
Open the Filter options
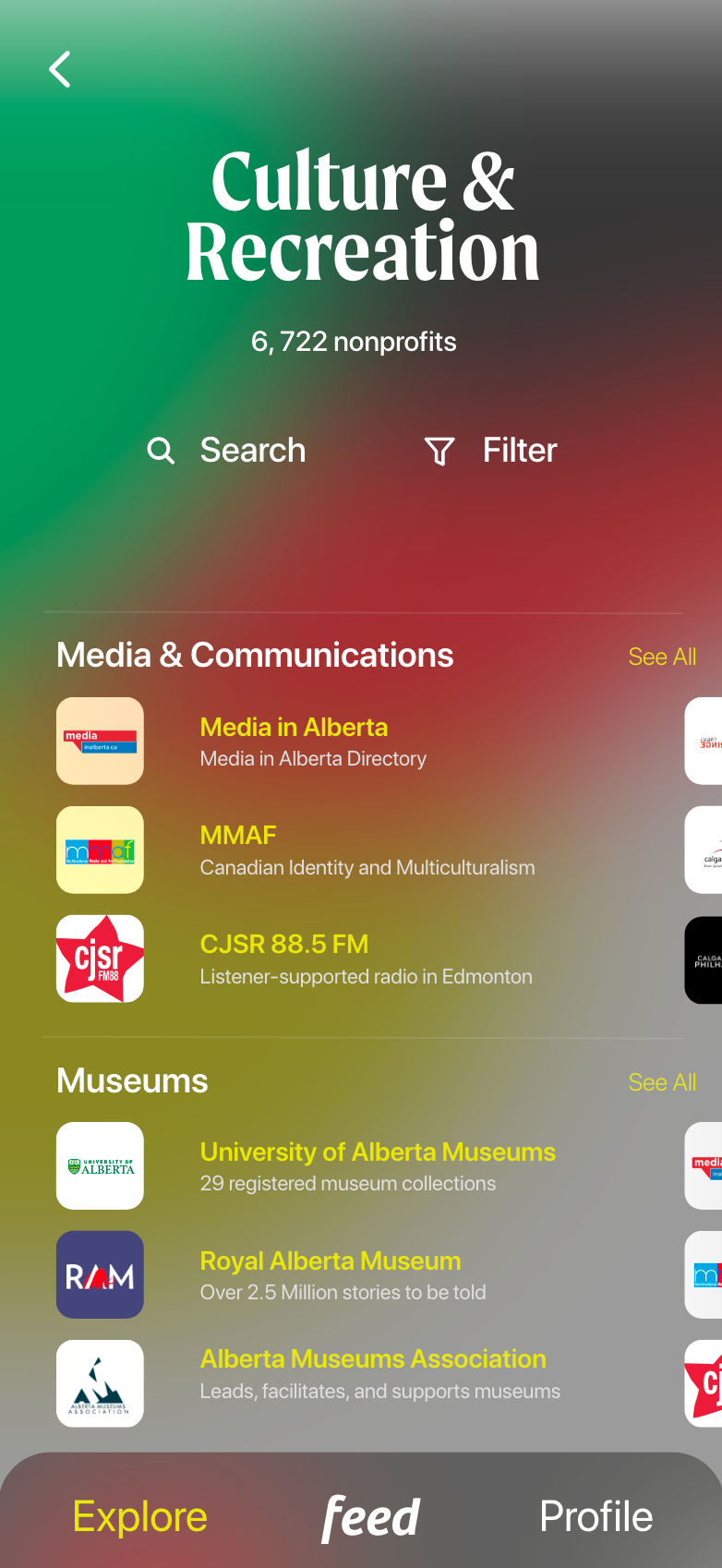point(490,451)
